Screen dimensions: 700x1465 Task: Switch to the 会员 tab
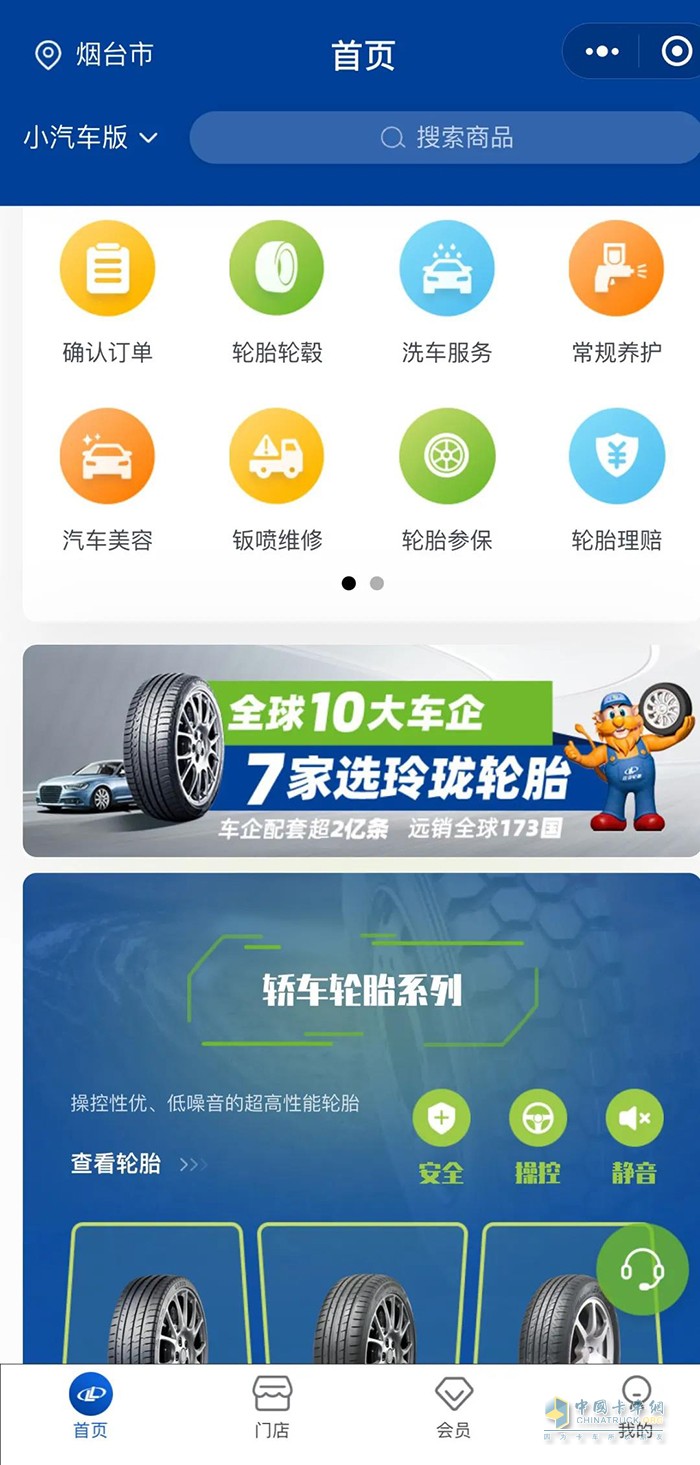tap(453, 1406)
